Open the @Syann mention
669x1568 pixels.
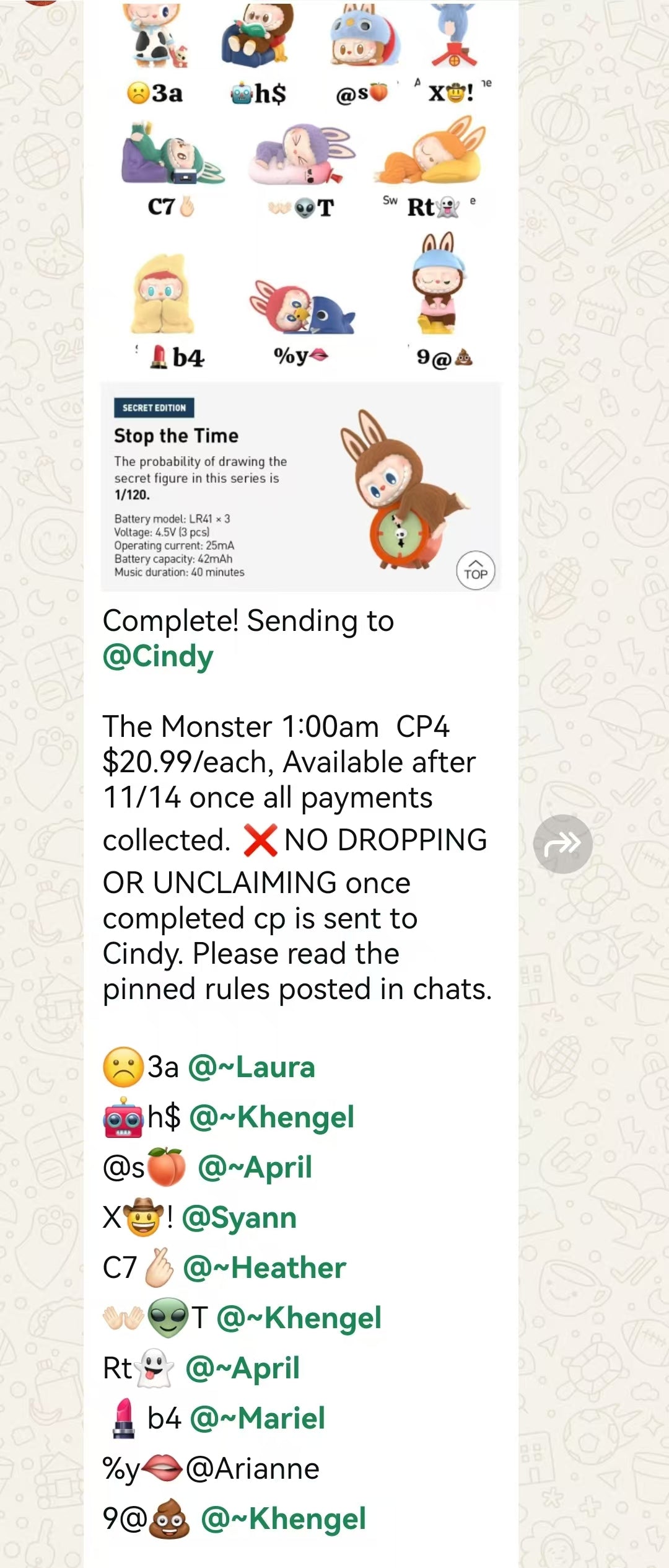click(x=239, y=1217)
